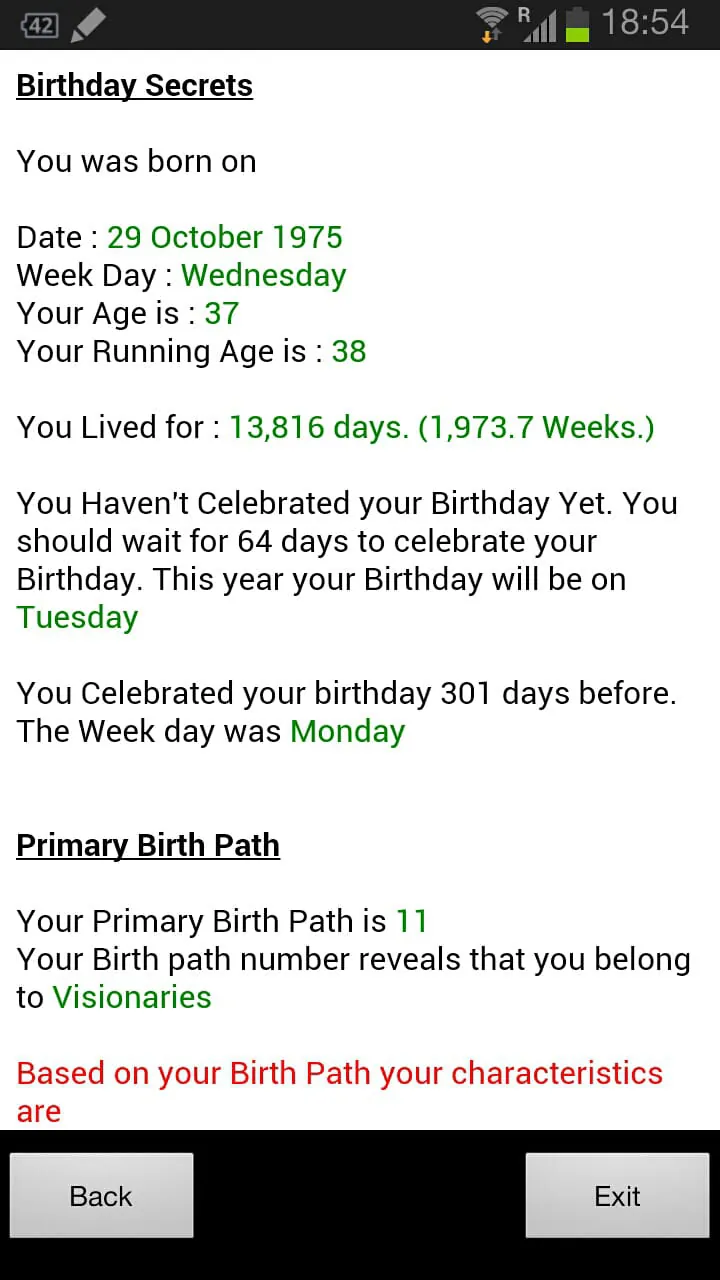
Task: Click the cellular signal strength icon
Action: pyautogui.click(x=540, y=25)
